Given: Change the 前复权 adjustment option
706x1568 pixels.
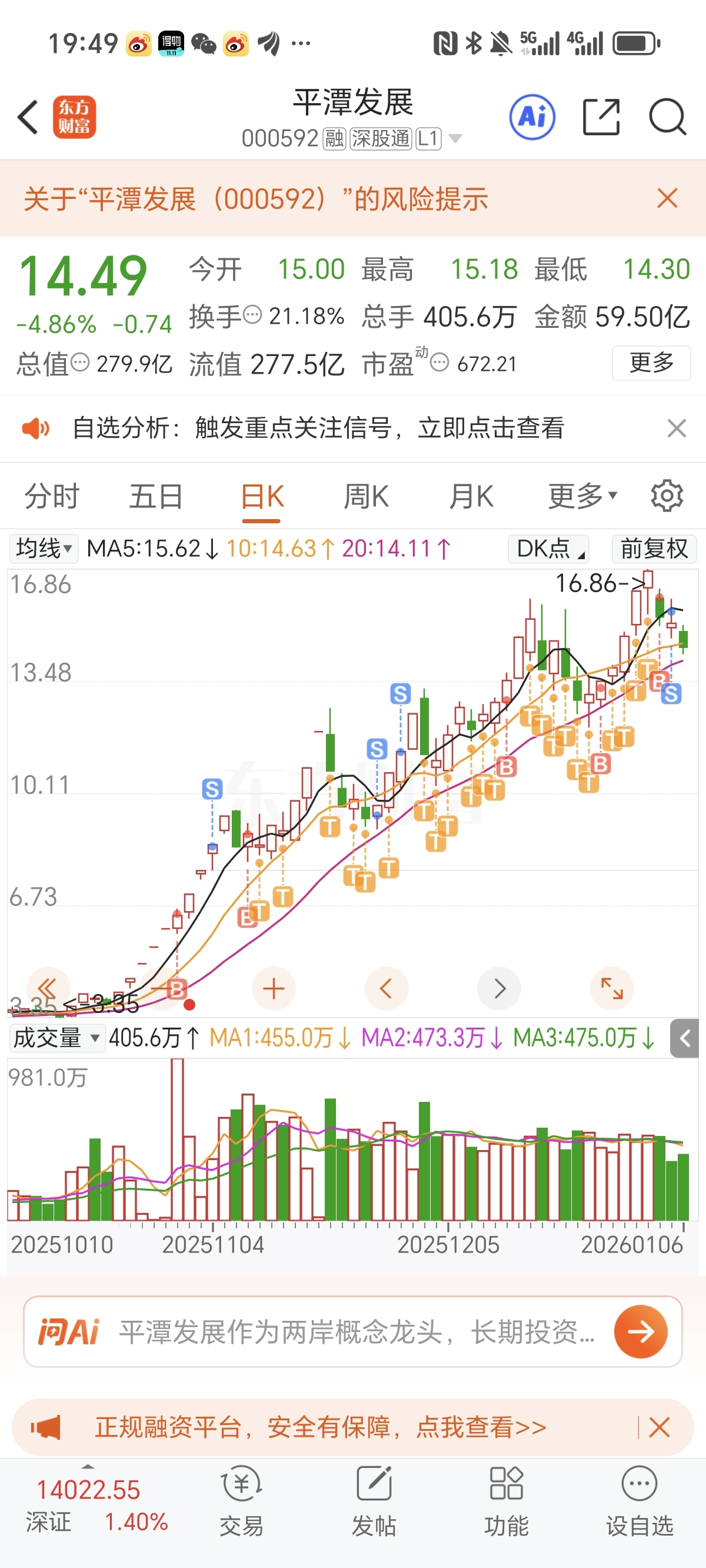Looking at the screenshot, I should coord(654,549).
